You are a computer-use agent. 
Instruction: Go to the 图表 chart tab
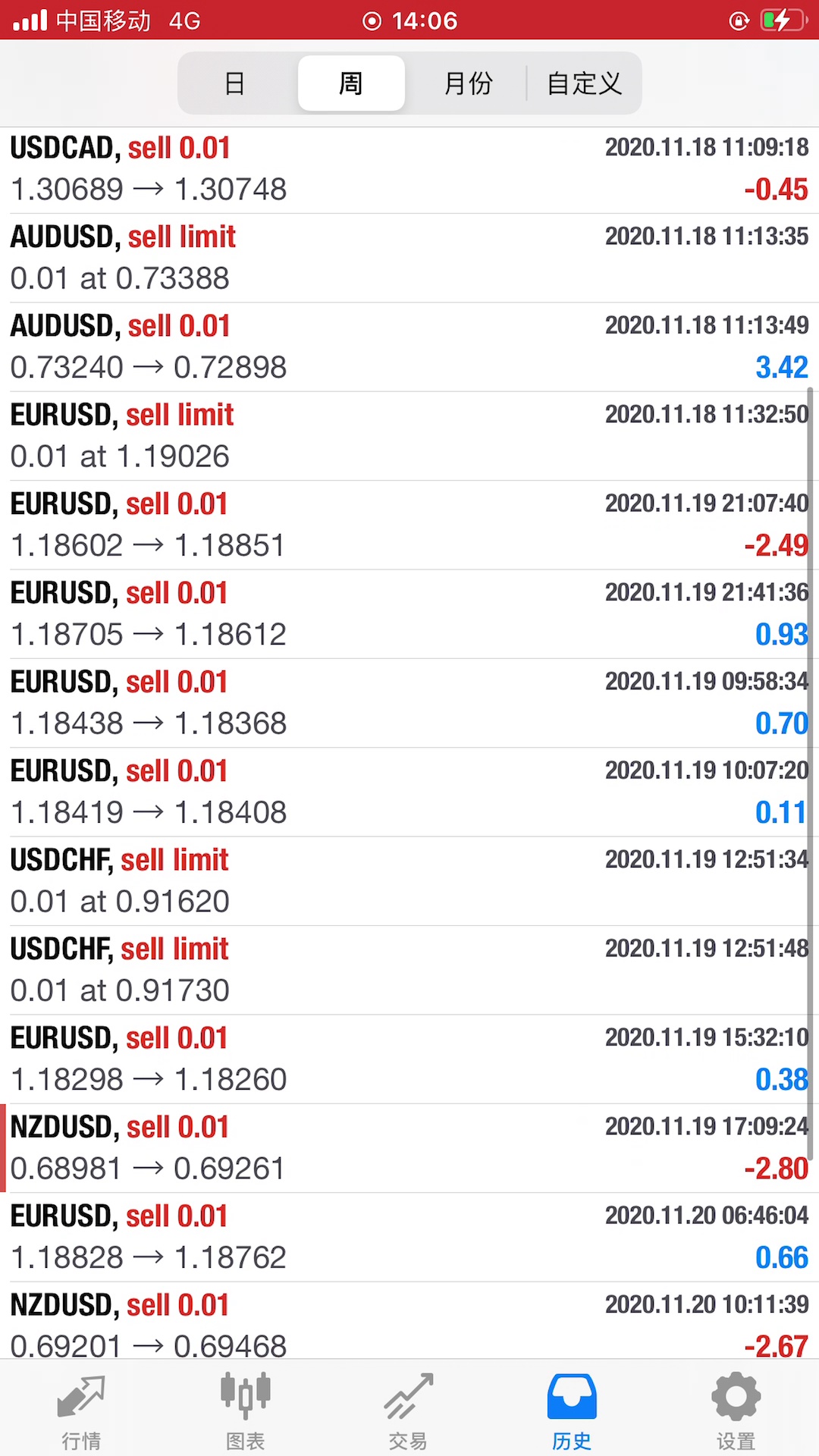245,1410
